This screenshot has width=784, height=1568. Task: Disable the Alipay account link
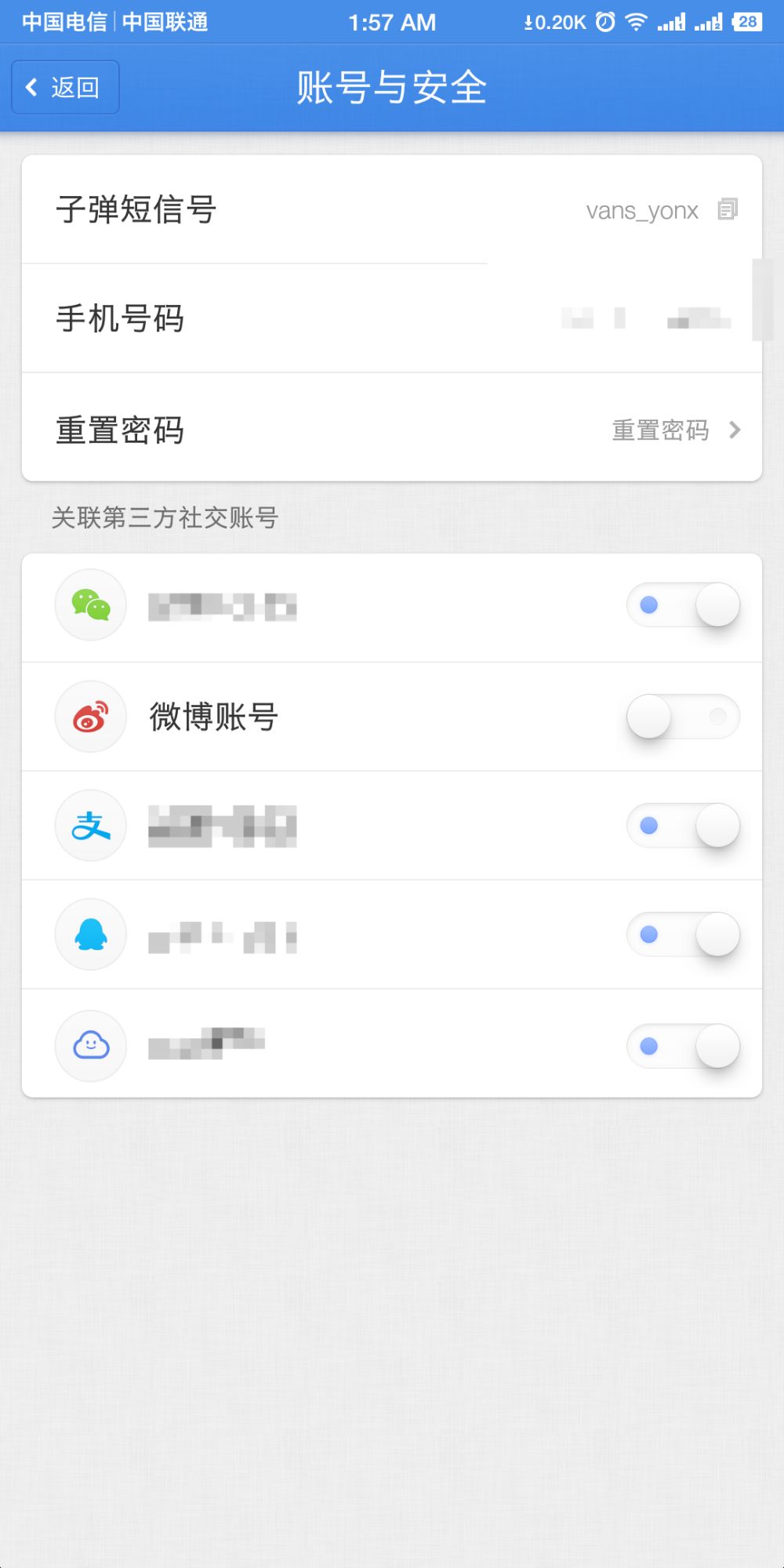pos(683,826)
